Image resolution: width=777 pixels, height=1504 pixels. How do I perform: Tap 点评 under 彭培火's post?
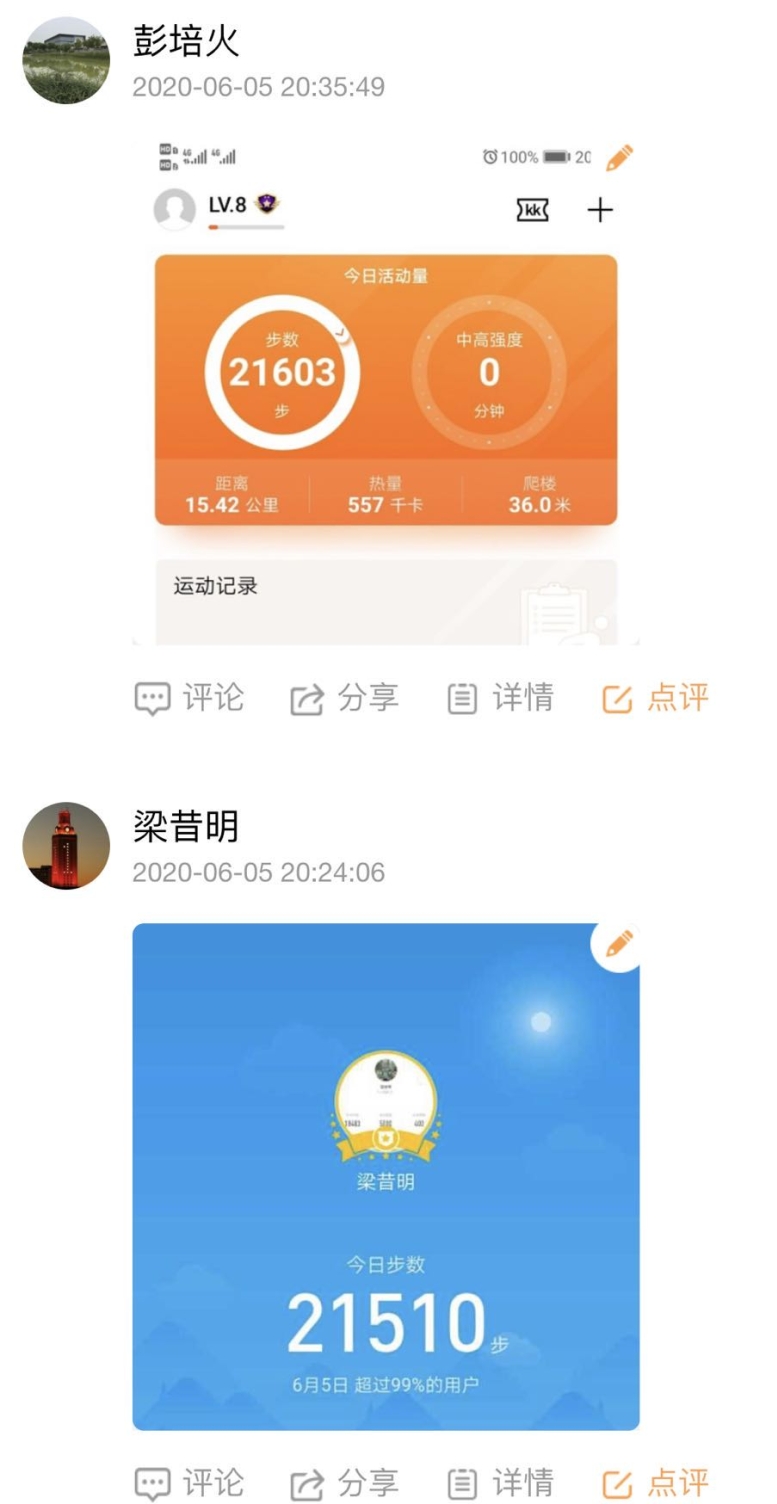click(x=655, y=698)
